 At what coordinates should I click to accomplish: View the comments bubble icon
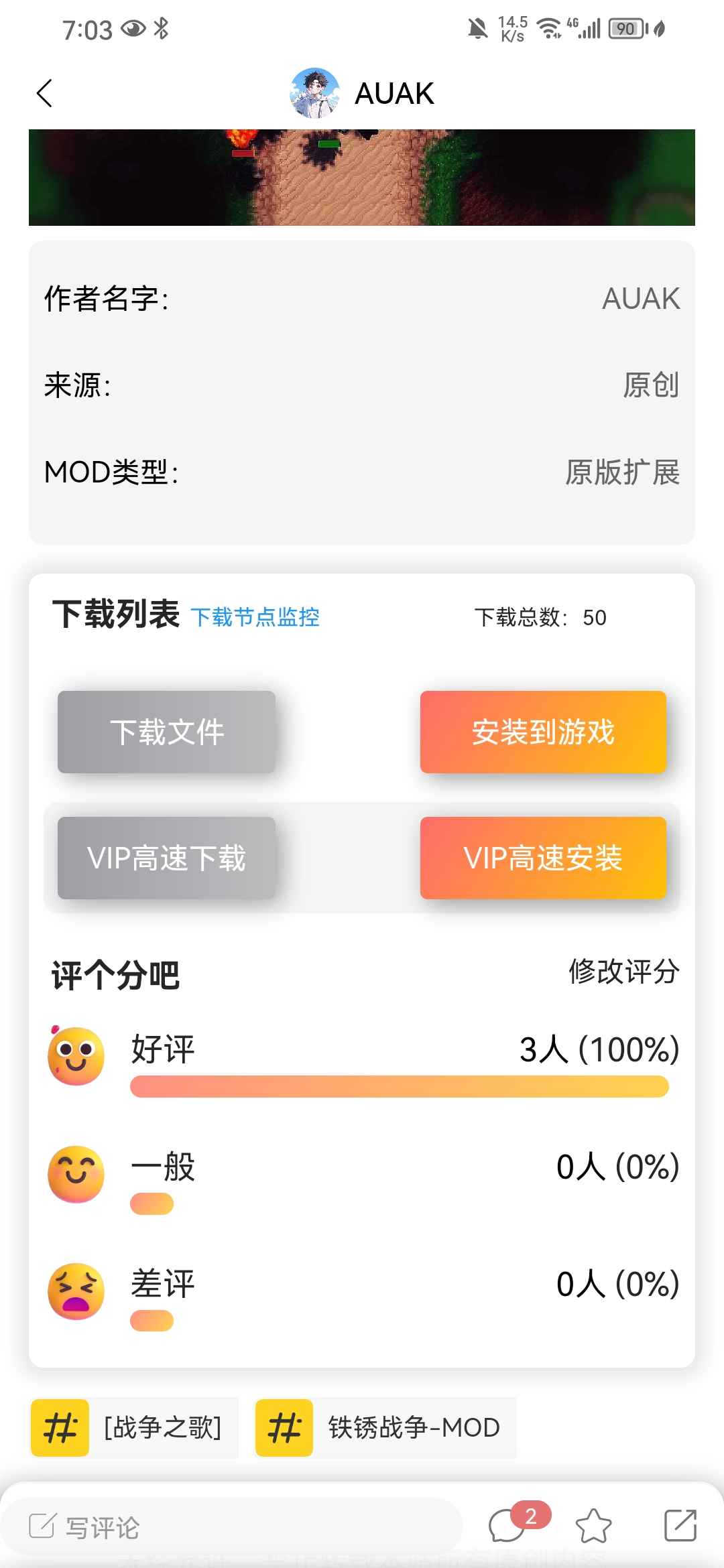click(507, 1526)
